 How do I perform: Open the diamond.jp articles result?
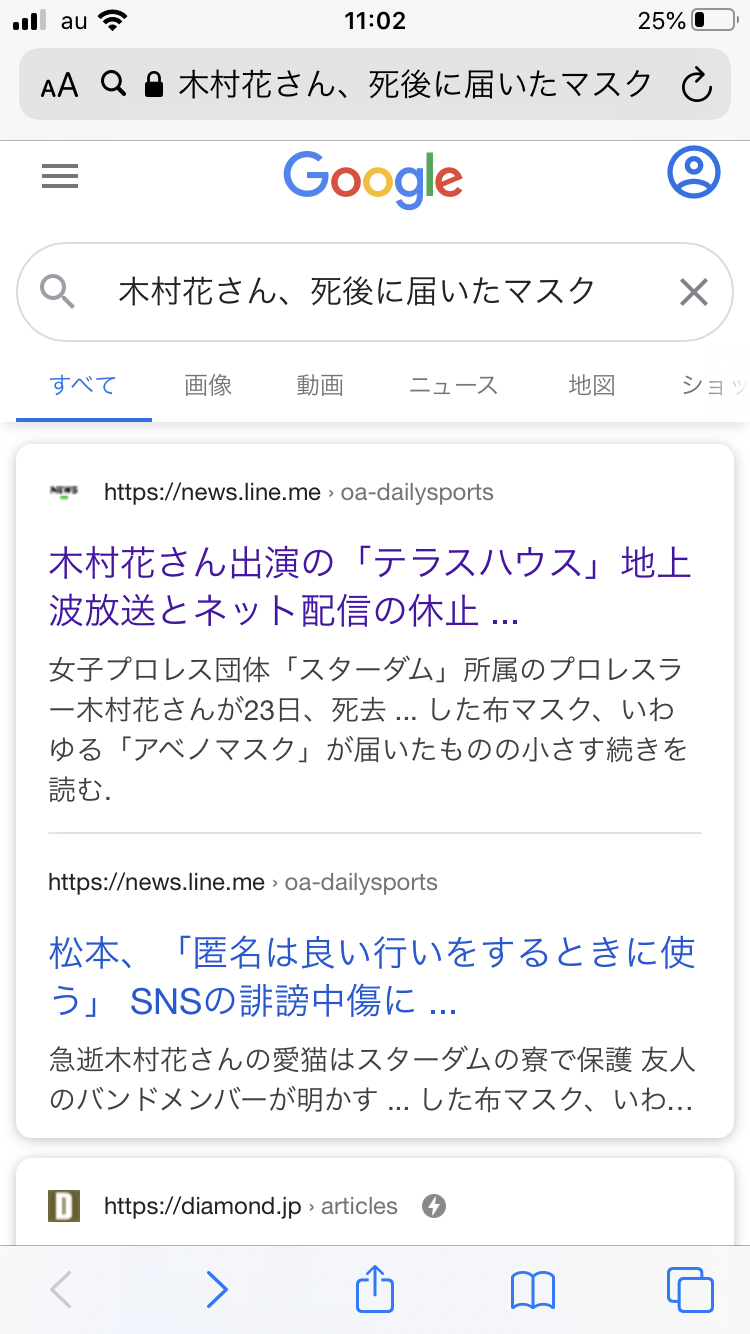pos(250,1207)
